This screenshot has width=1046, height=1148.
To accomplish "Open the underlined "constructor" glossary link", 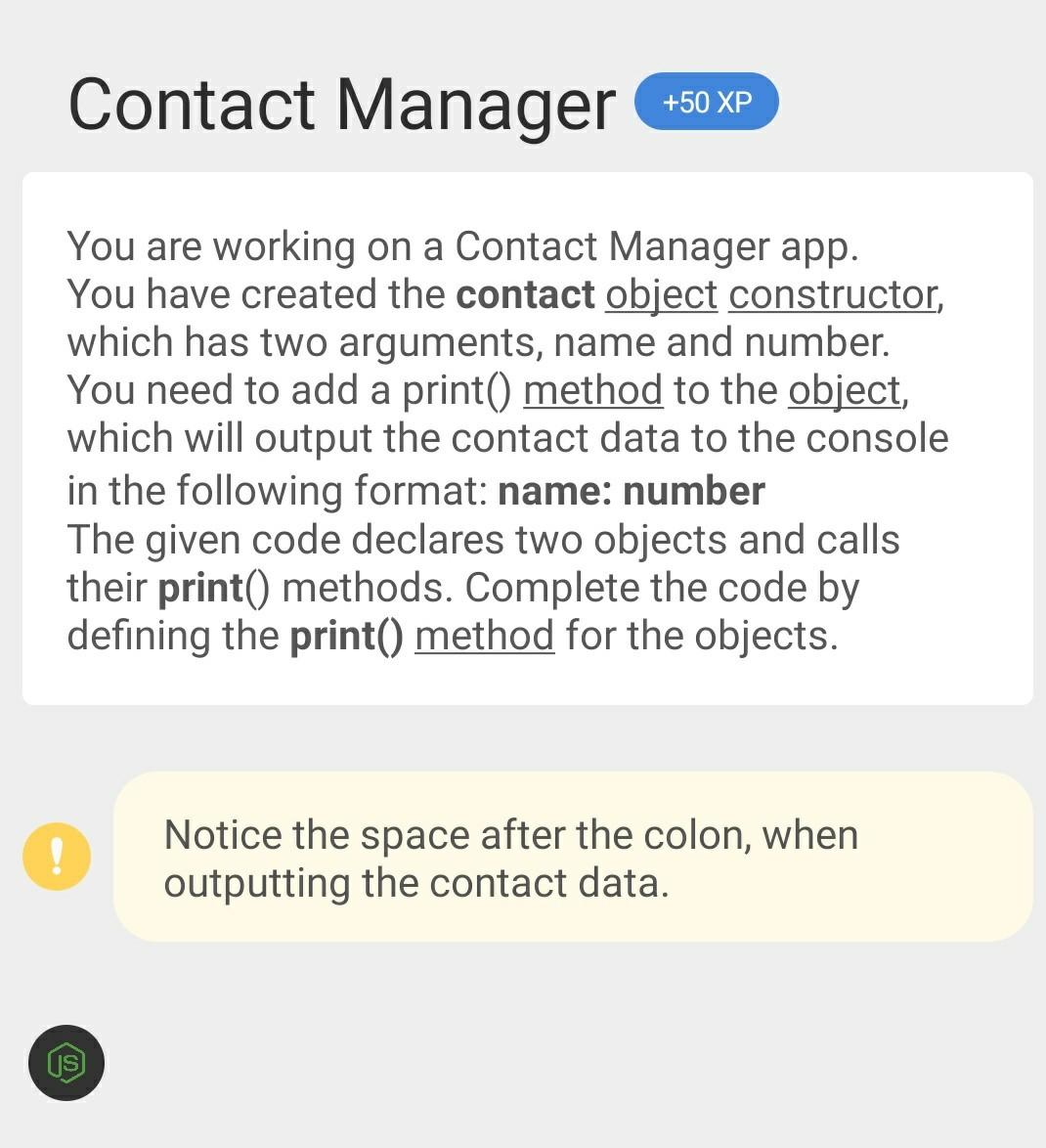I will [831, 293].
